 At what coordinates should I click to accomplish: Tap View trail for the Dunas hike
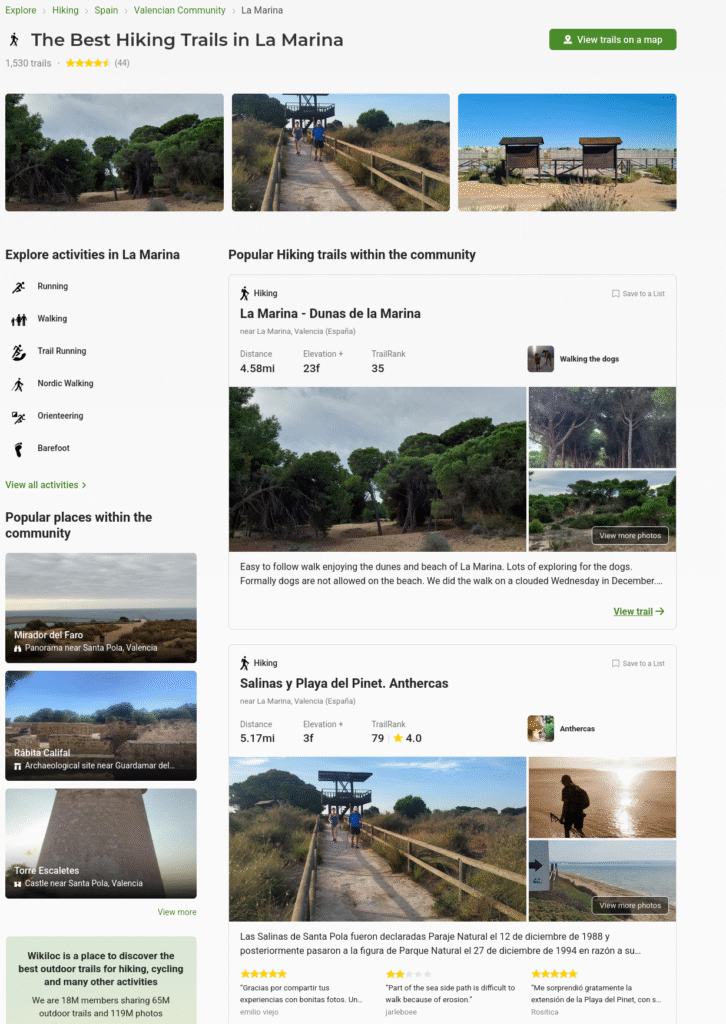(x=638, y=611)
